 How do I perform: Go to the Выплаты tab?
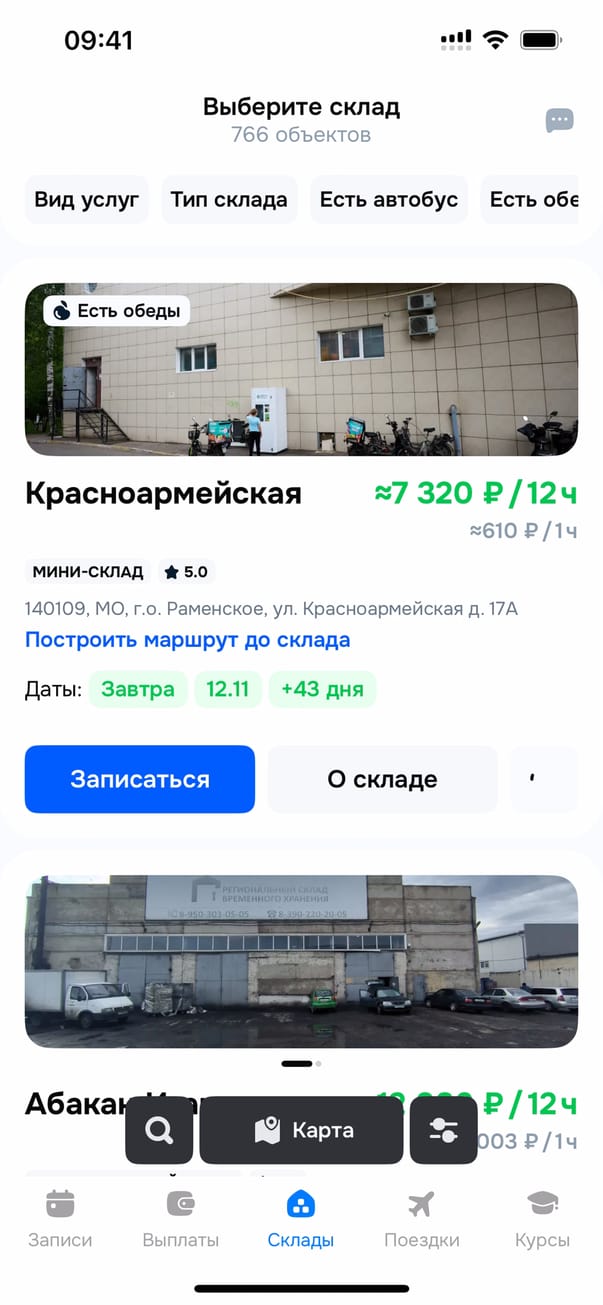[181, 1219]
